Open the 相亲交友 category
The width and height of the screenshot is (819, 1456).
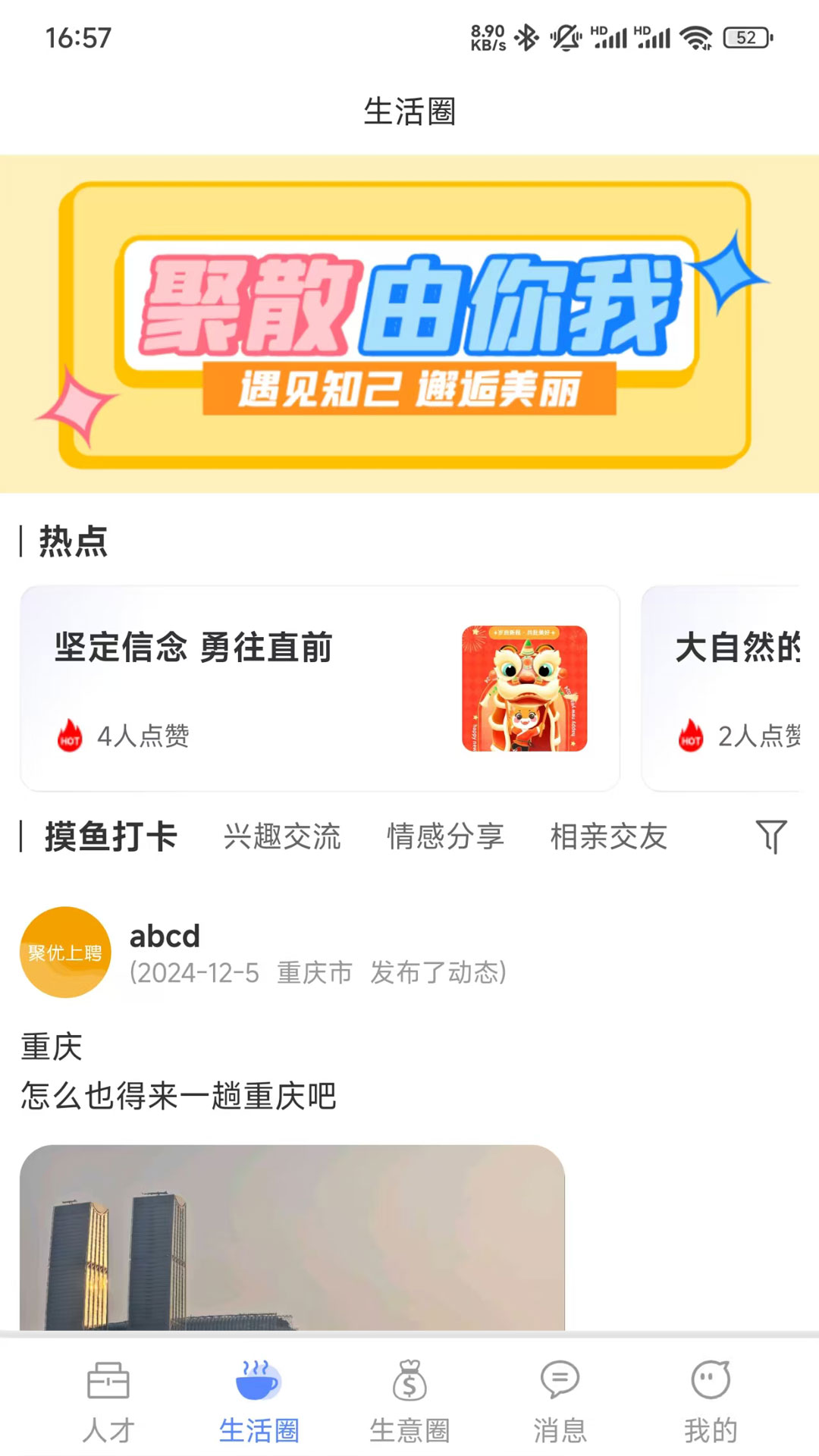608,836
